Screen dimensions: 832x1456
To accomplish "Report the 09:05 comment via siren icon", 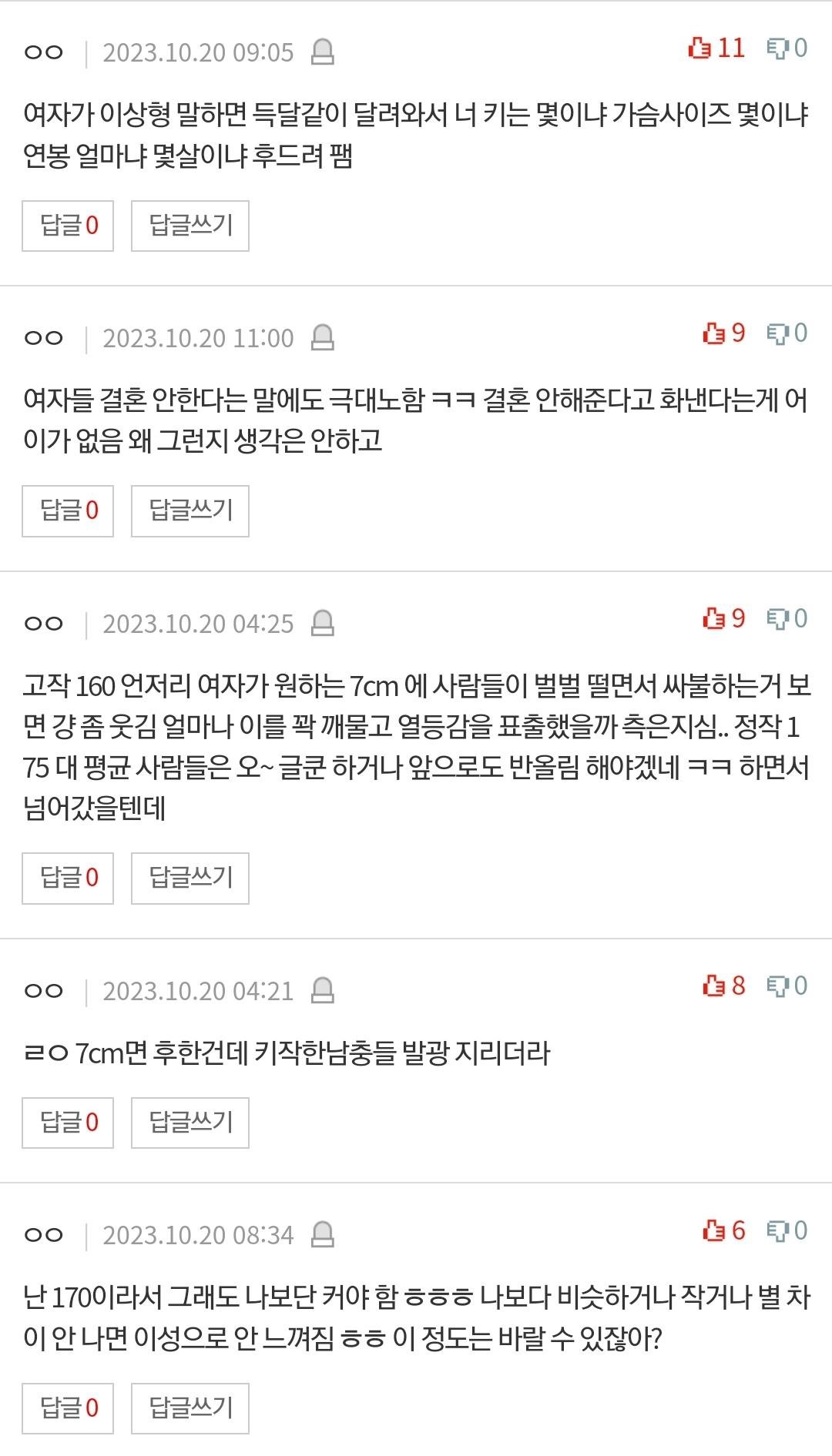I will 323,52.
